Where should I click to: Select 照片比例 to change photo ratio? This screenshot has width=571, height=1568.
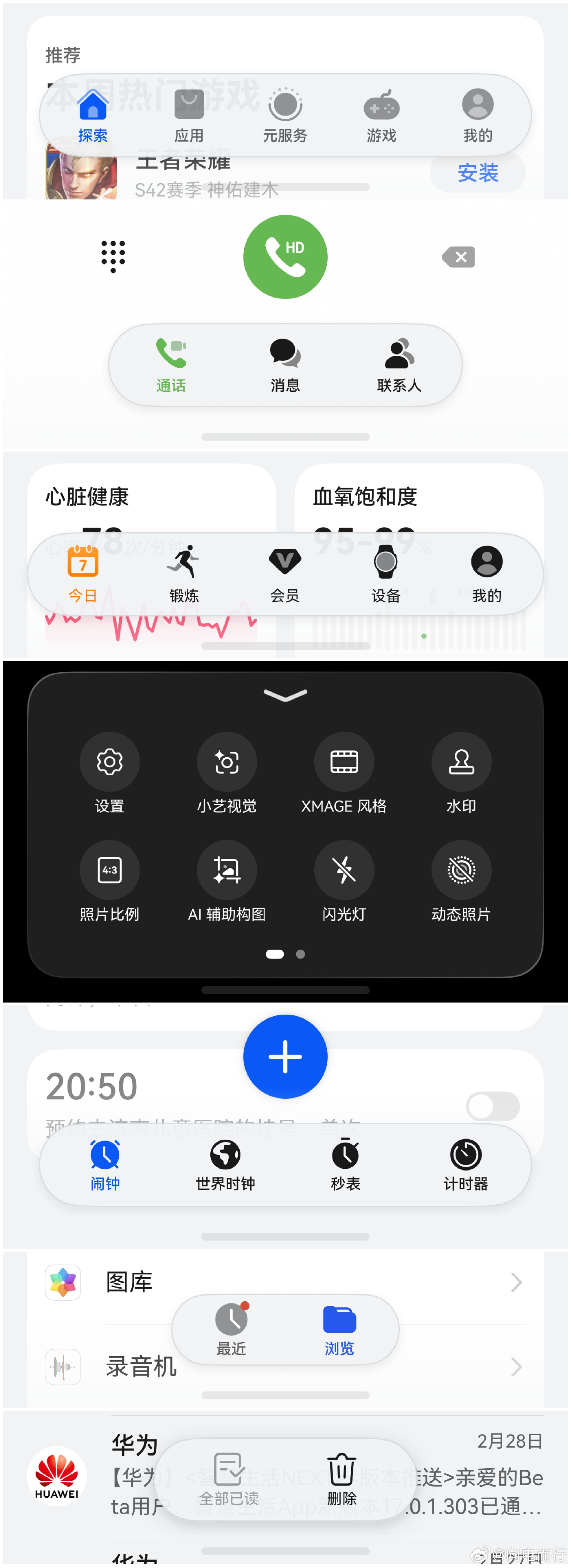click(109, 871)
